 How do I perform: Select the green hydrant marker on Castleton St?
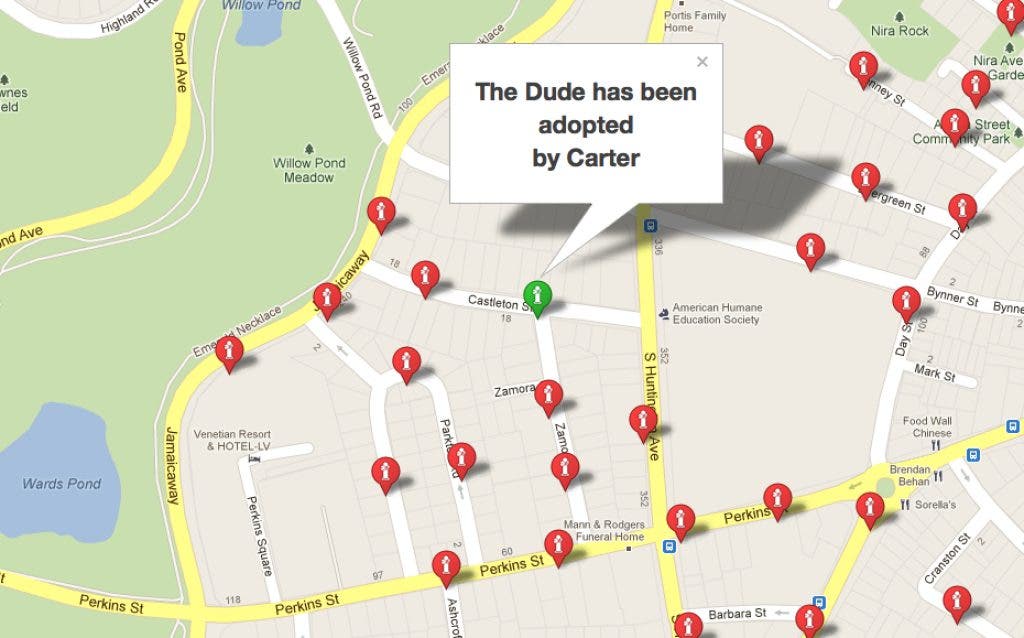point(538,297)
